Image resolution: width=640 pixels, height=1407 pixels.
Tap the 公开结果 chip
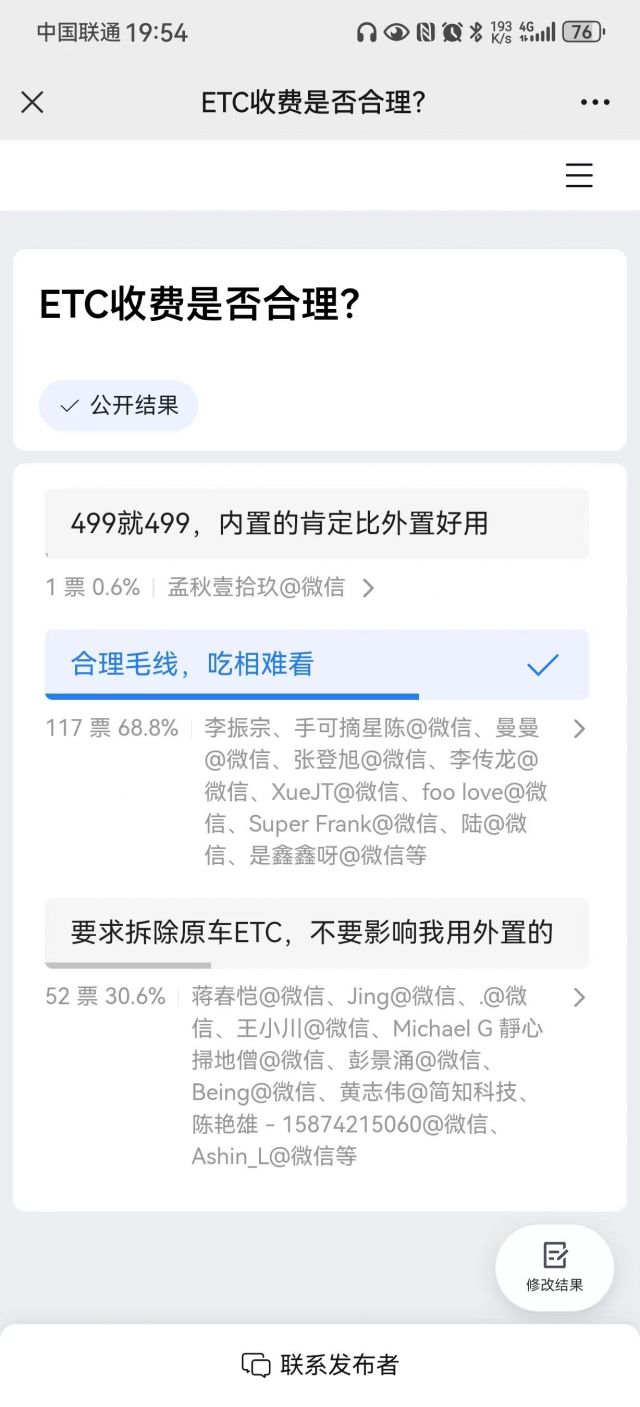pyautogui.click(x=118, y=405)
